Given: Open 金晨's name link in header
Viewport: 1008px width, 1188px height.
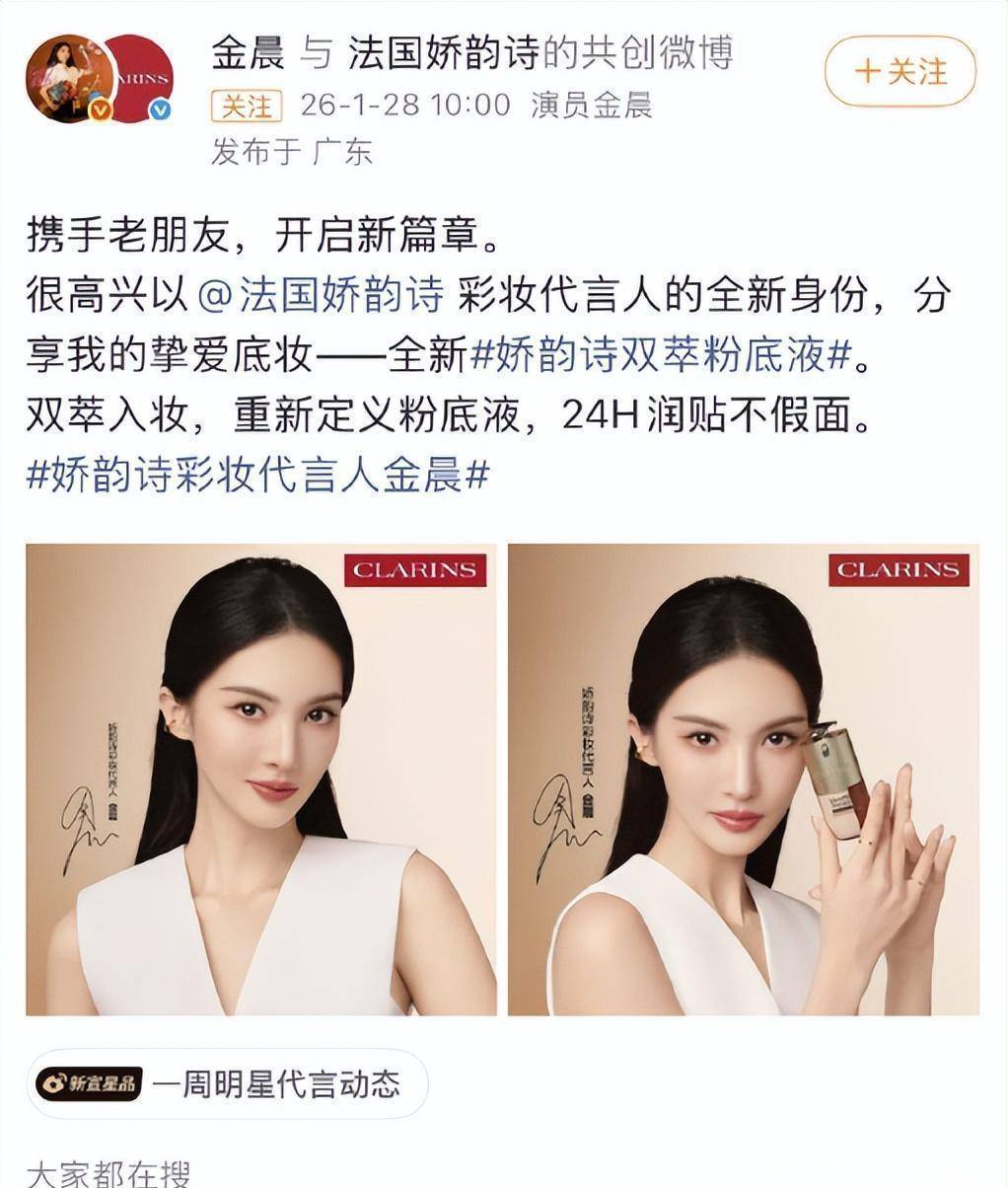Looking at the screenshot, I should point(248,53).
